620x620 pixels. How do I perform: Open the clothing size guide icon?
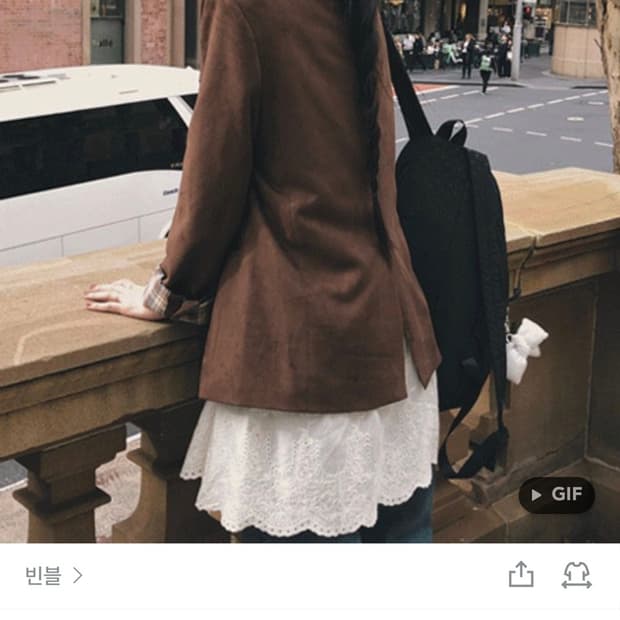(x=577, y=575)
